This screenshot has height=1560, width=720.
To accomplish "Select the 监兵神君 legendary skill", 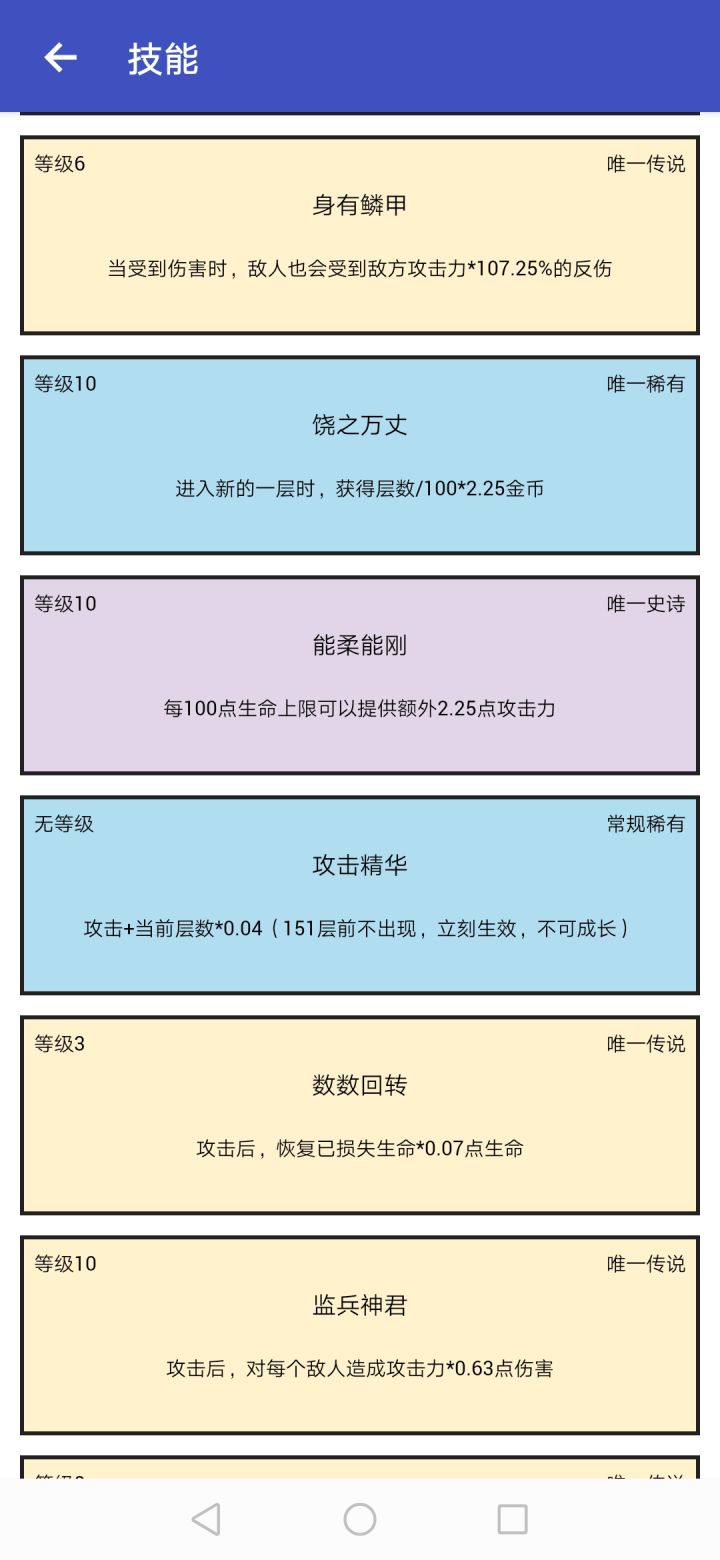I will click(360, 1333).
